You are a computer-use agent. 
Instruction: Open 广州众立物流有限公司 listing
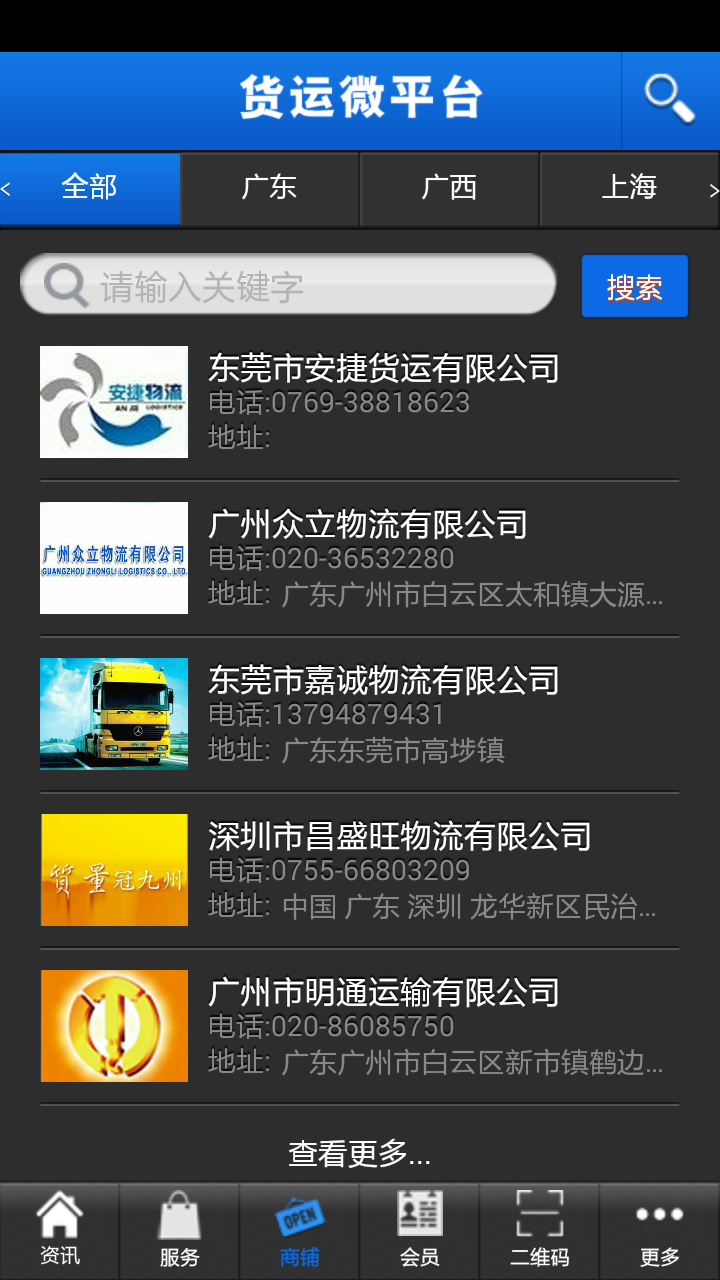[367, 525]
